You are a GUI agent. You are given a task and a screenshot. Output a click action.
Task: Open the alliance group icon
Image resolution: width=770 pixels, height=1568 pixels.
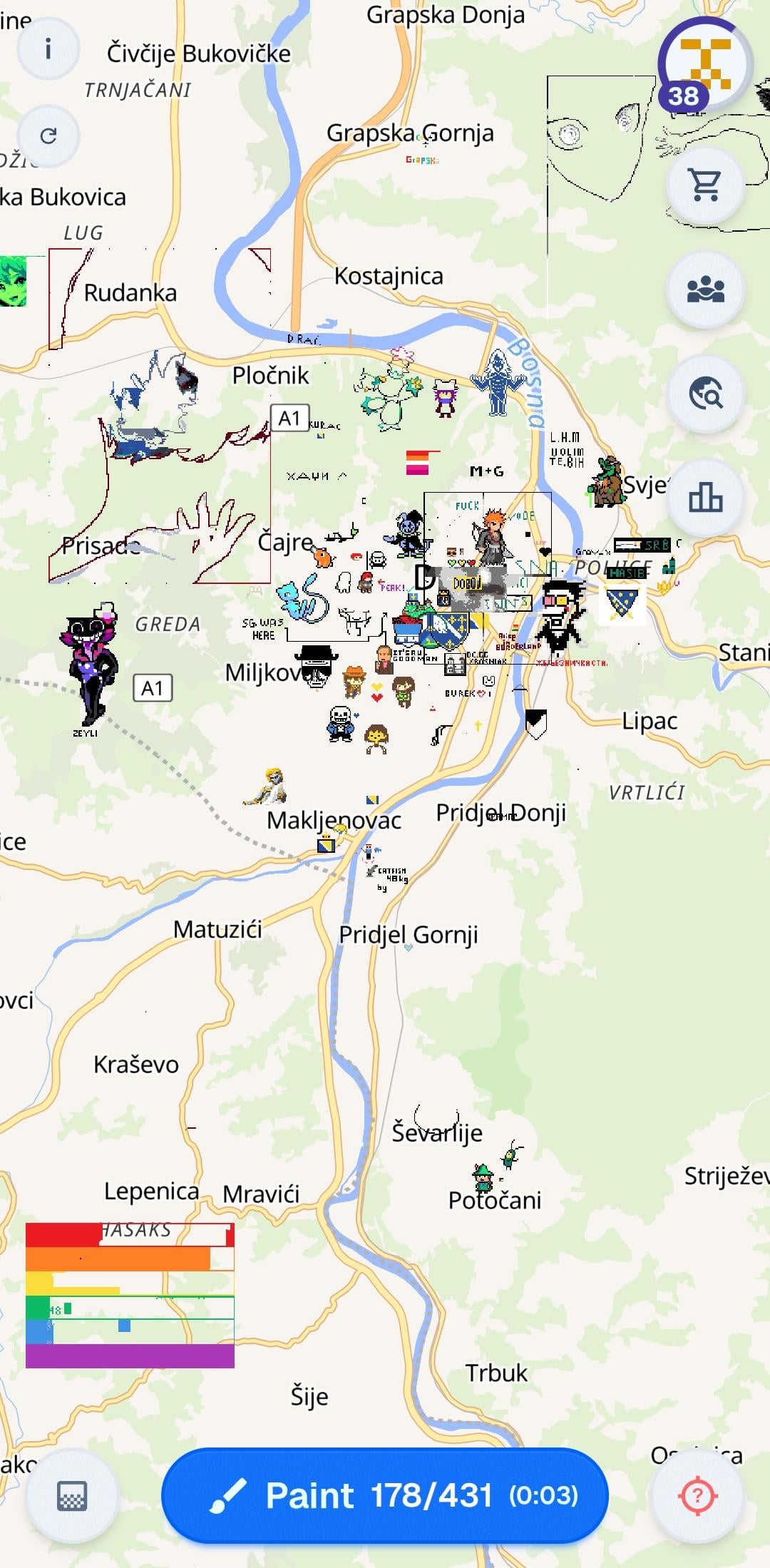(x=705, y=289)
